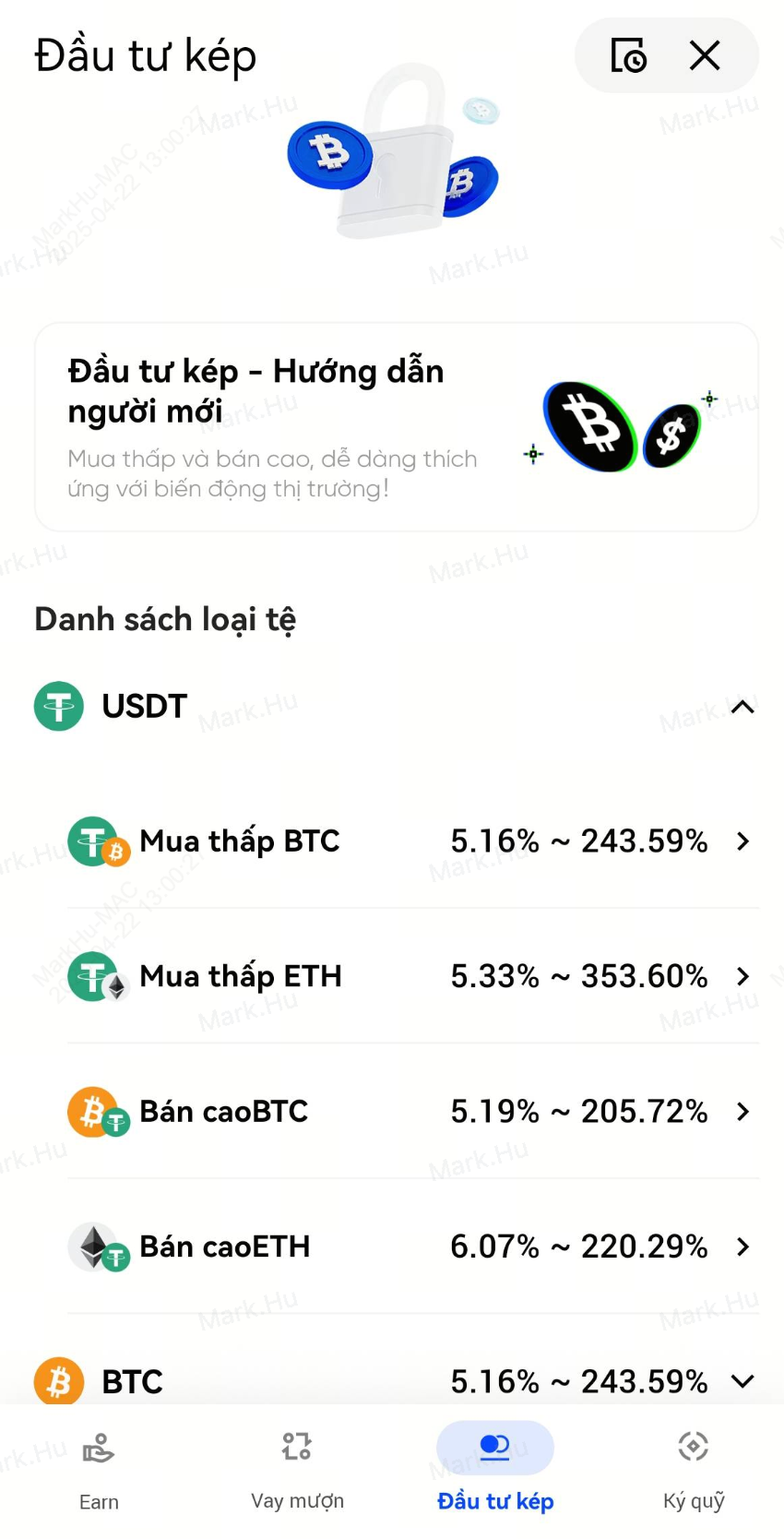Screen dimensions: 784x1539
Task: Expand the BTC currency section
Action: click(742, 1381)
